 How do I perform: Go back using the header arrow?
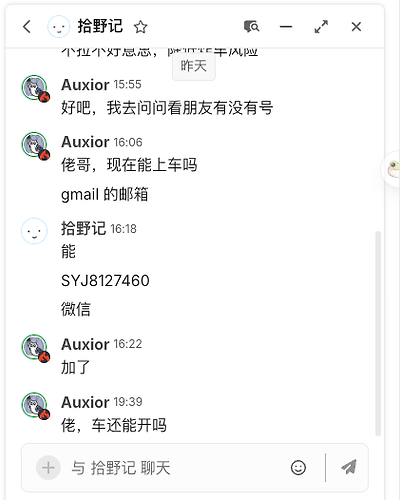pos(27,27)
